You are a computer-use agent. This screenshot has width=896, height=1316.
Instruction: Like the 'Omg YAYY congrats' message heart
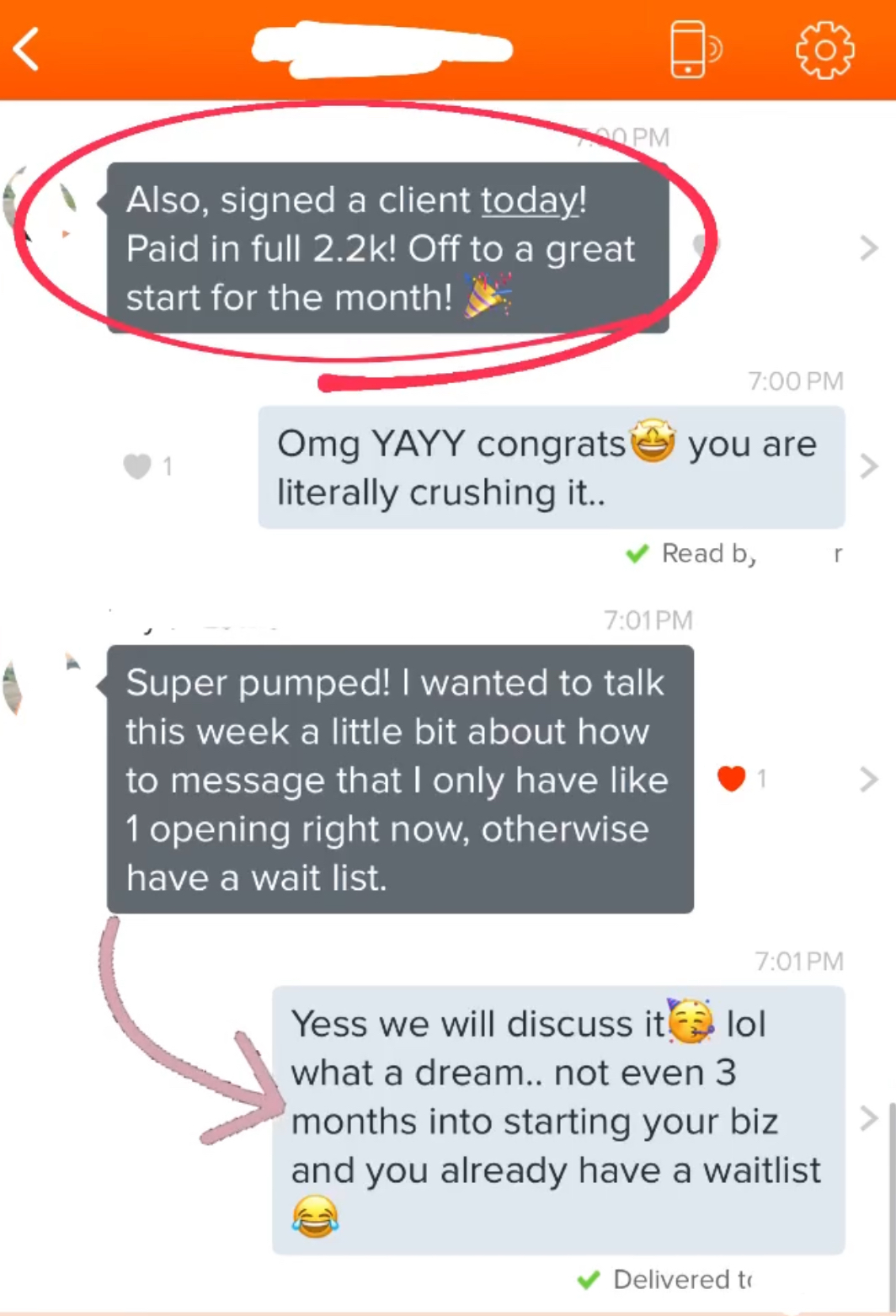point(137,466)
